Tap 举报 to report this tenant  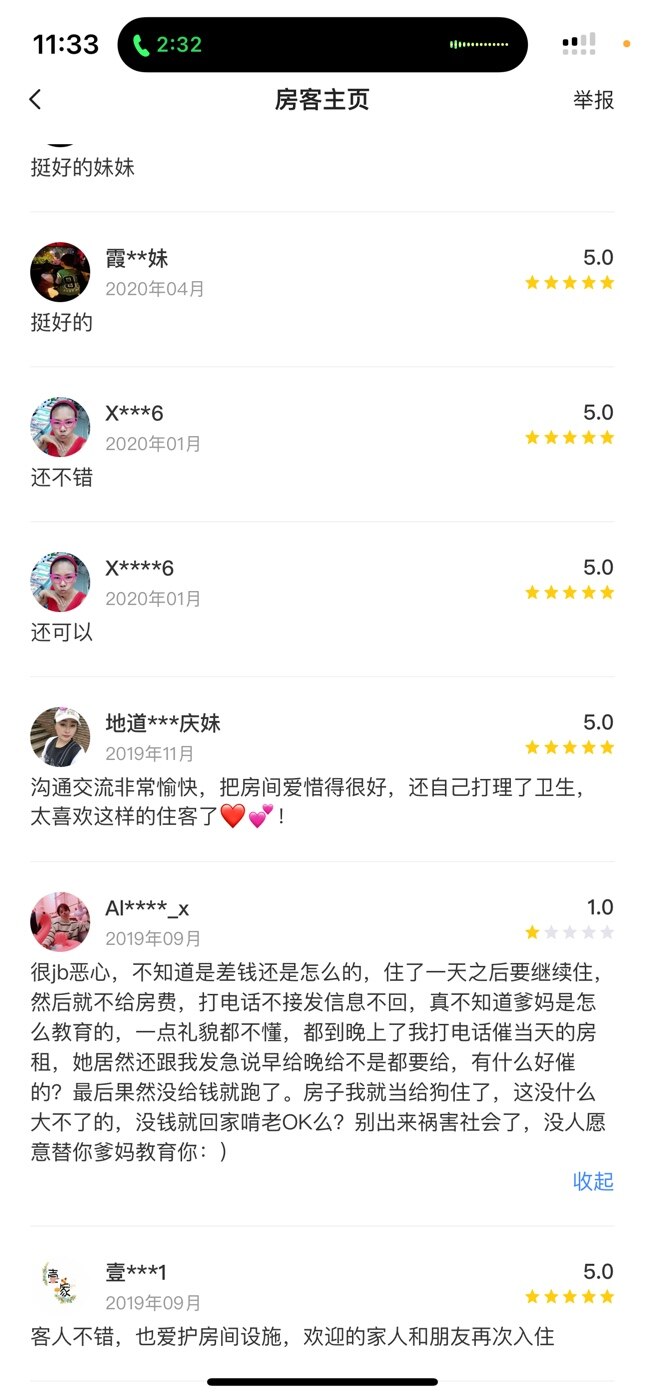593,100
